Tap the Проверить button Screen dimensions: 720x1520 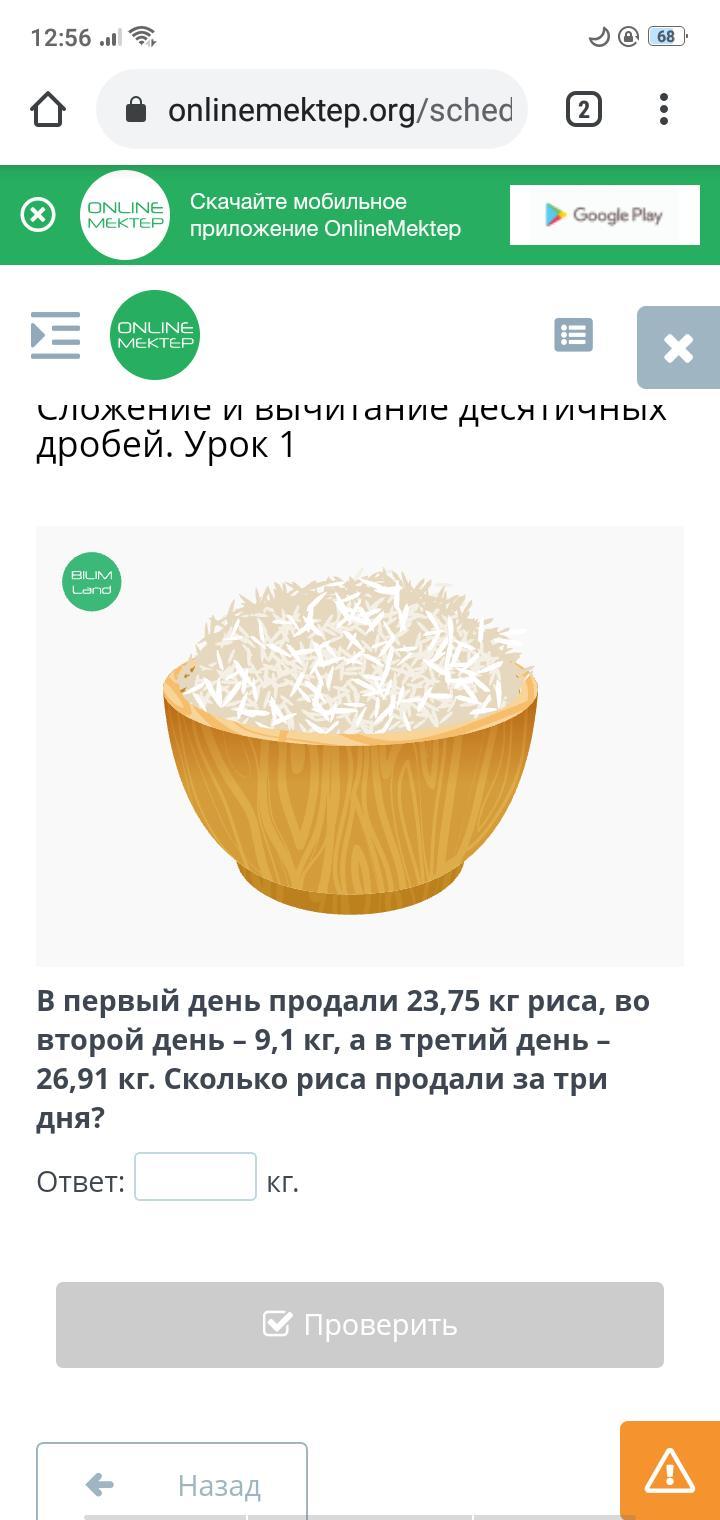tap(360, 1324)
